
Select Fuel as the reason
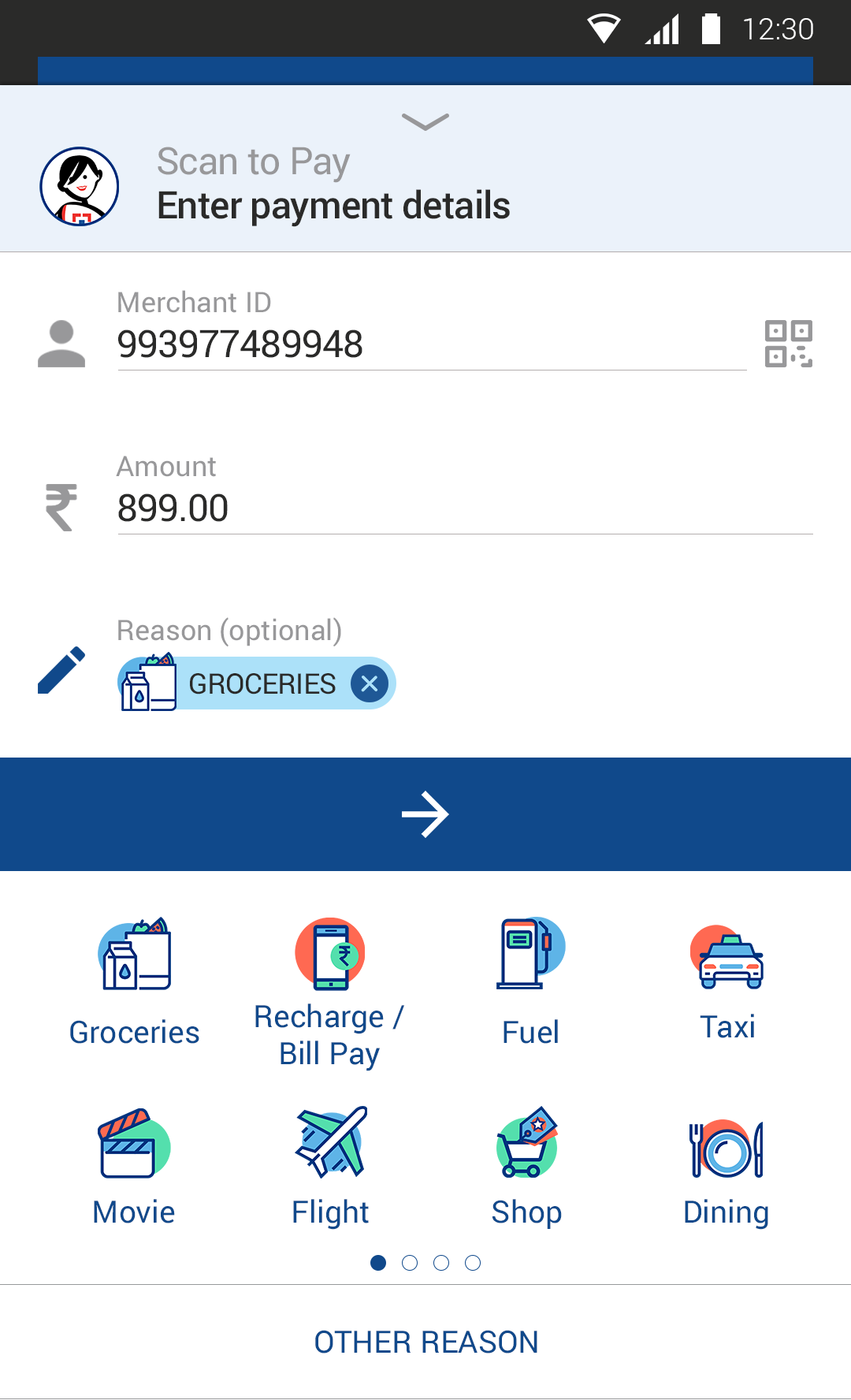531,983
